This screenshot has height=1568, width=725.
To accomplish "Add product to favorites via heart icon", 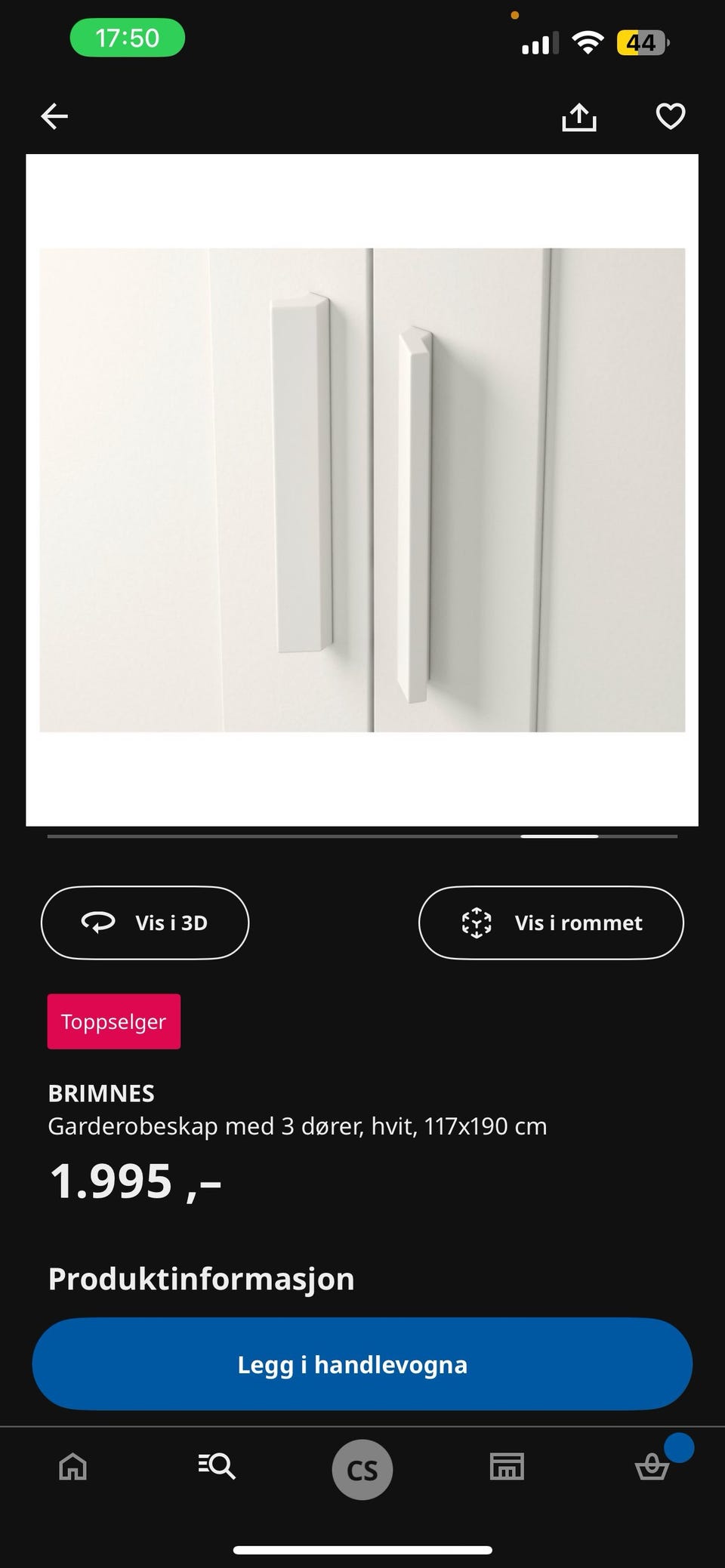I will click(669, 116).
